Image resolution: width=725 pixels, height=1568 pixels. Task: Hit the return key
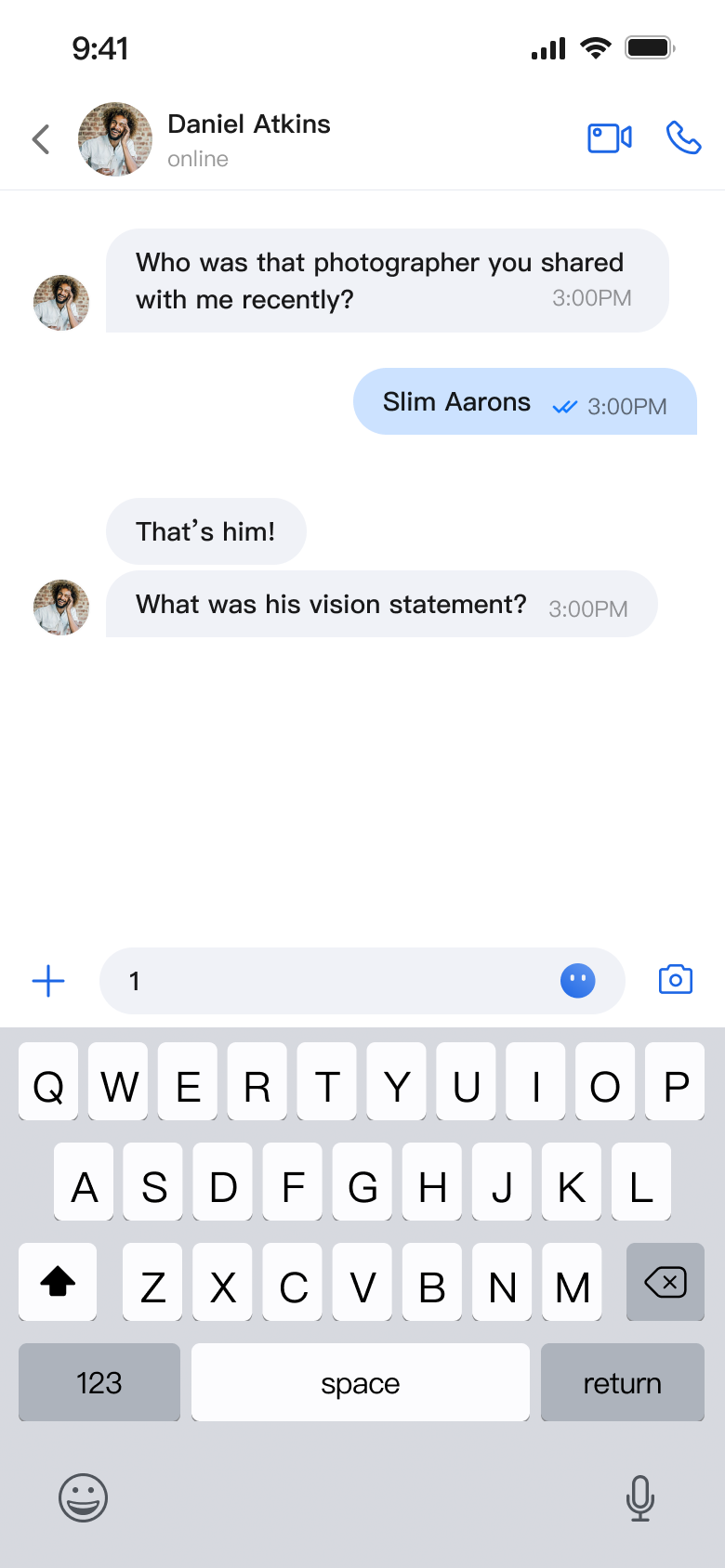(622, 1383)
